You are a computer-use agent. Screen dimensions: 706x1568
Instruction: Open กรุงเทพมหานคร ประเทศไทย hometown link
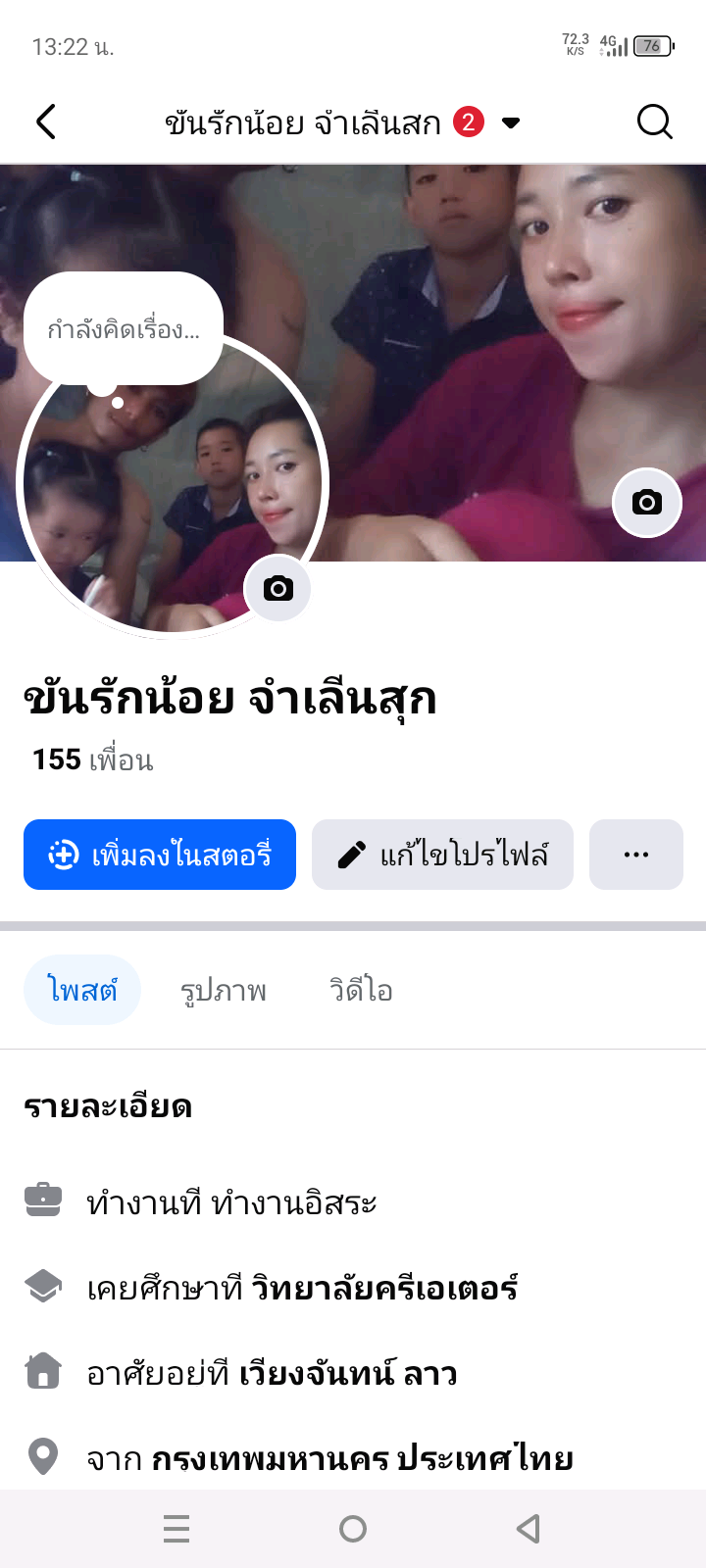coord(362,1459)
